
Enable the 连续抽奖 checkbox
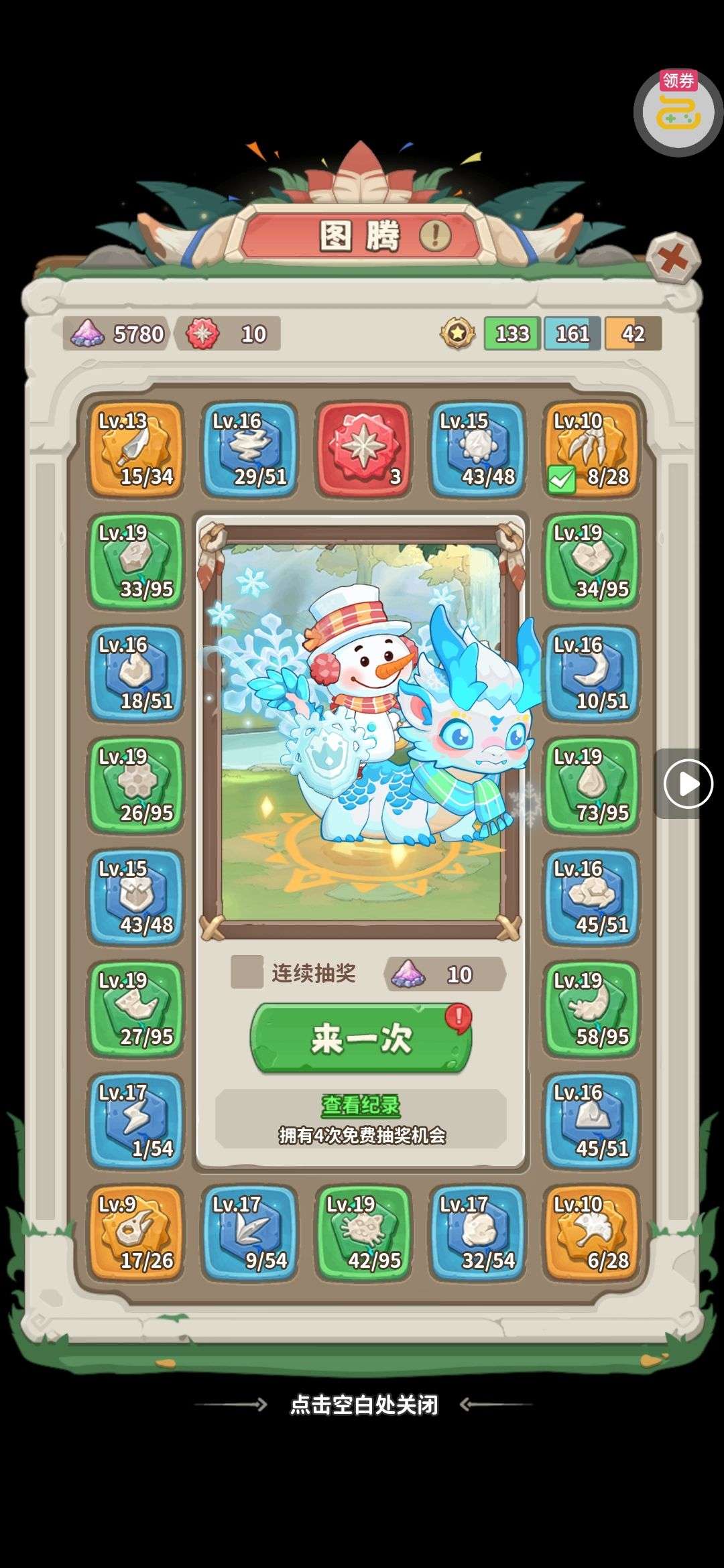[x=247, y=972]
